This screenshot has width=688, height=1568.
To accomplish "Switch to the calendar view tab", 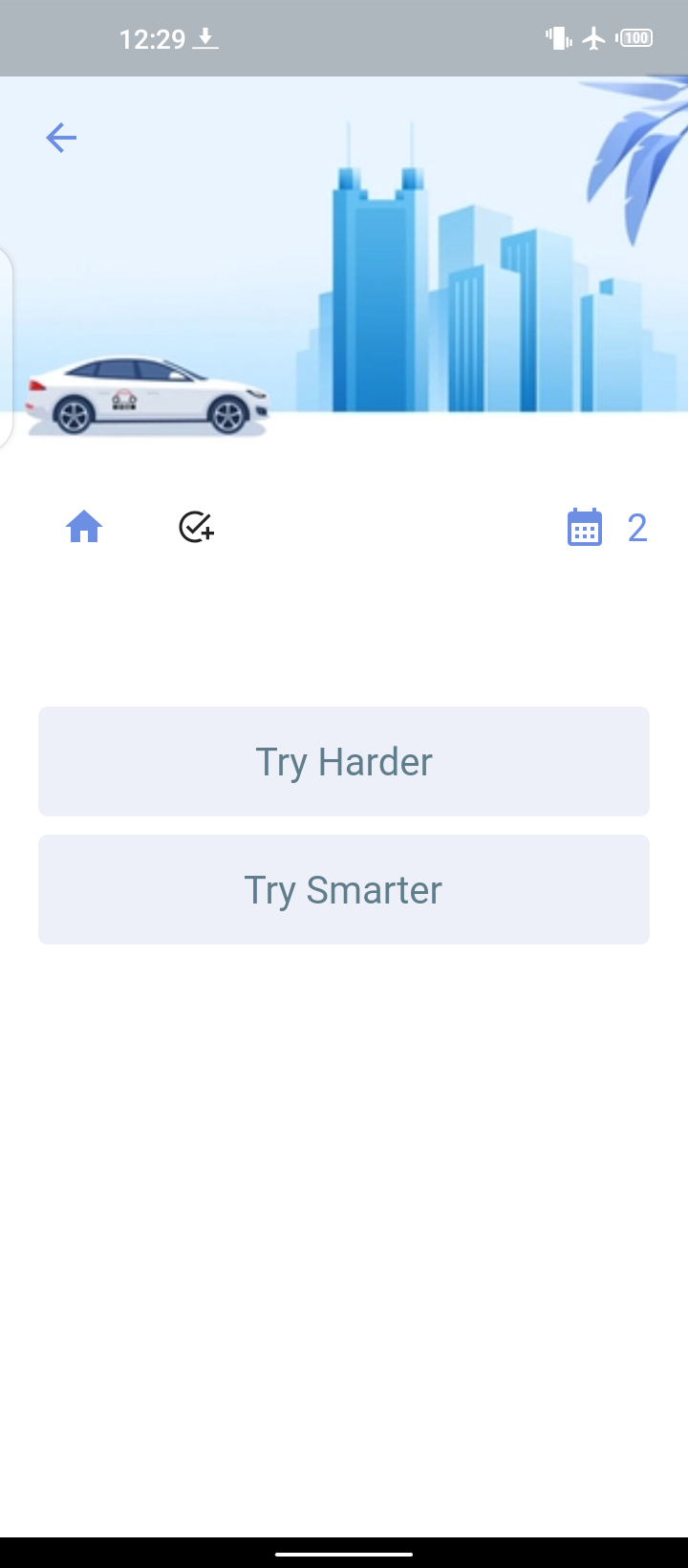I will click(585, 526).
